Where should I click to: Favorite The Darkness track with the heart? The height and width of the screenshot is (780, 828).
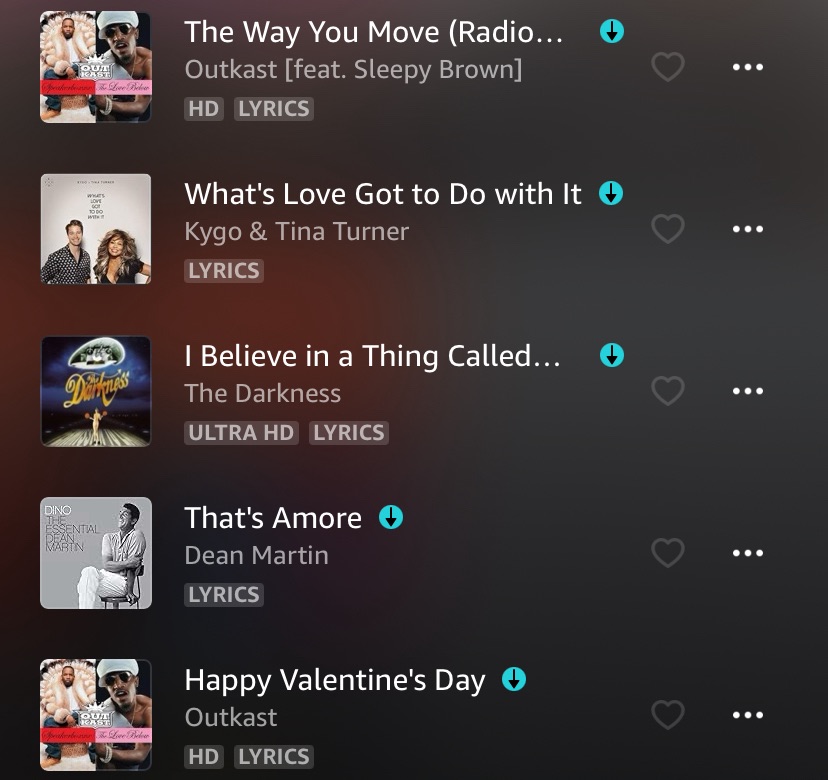click(x=668, y=391)
